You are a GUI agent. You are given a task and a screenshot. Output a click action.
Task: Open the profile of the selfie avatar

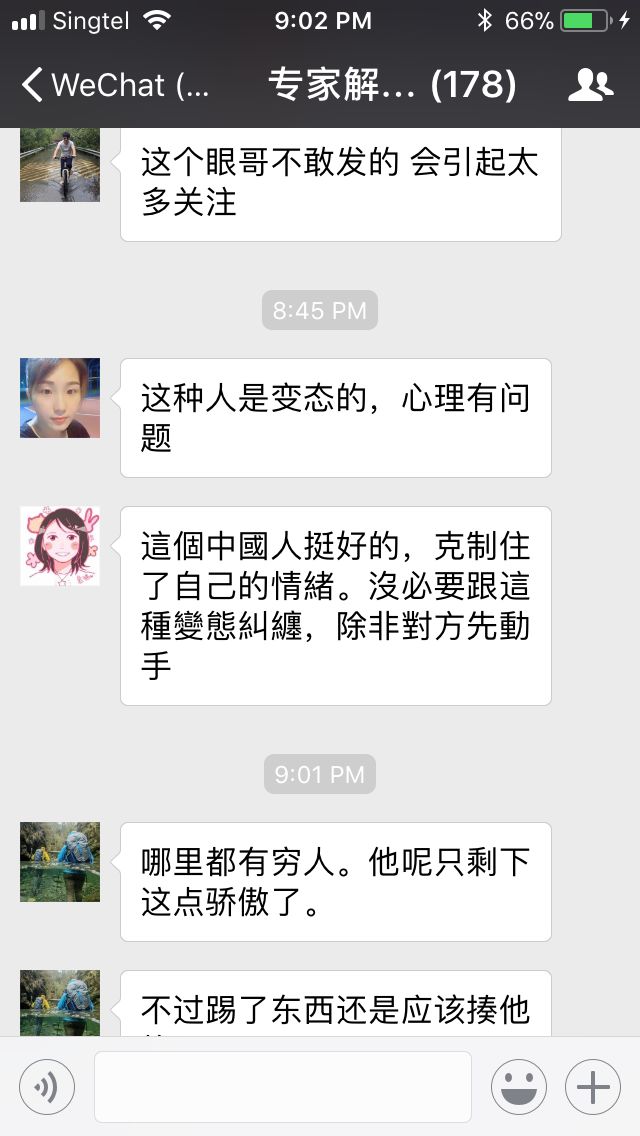coord(60,398)
